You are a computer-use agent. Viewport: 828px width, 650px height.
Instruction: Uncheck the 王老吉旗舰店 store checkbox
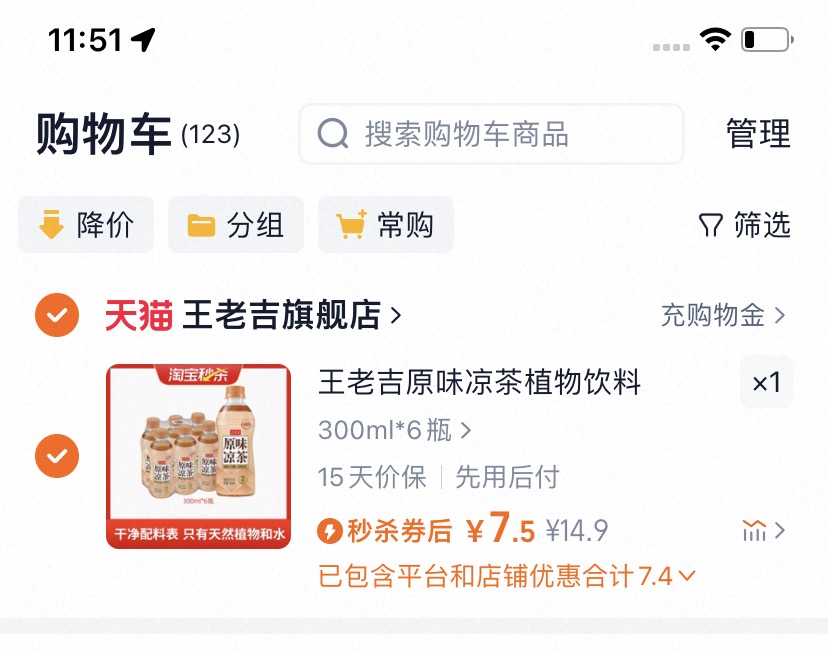pos(56,316)
